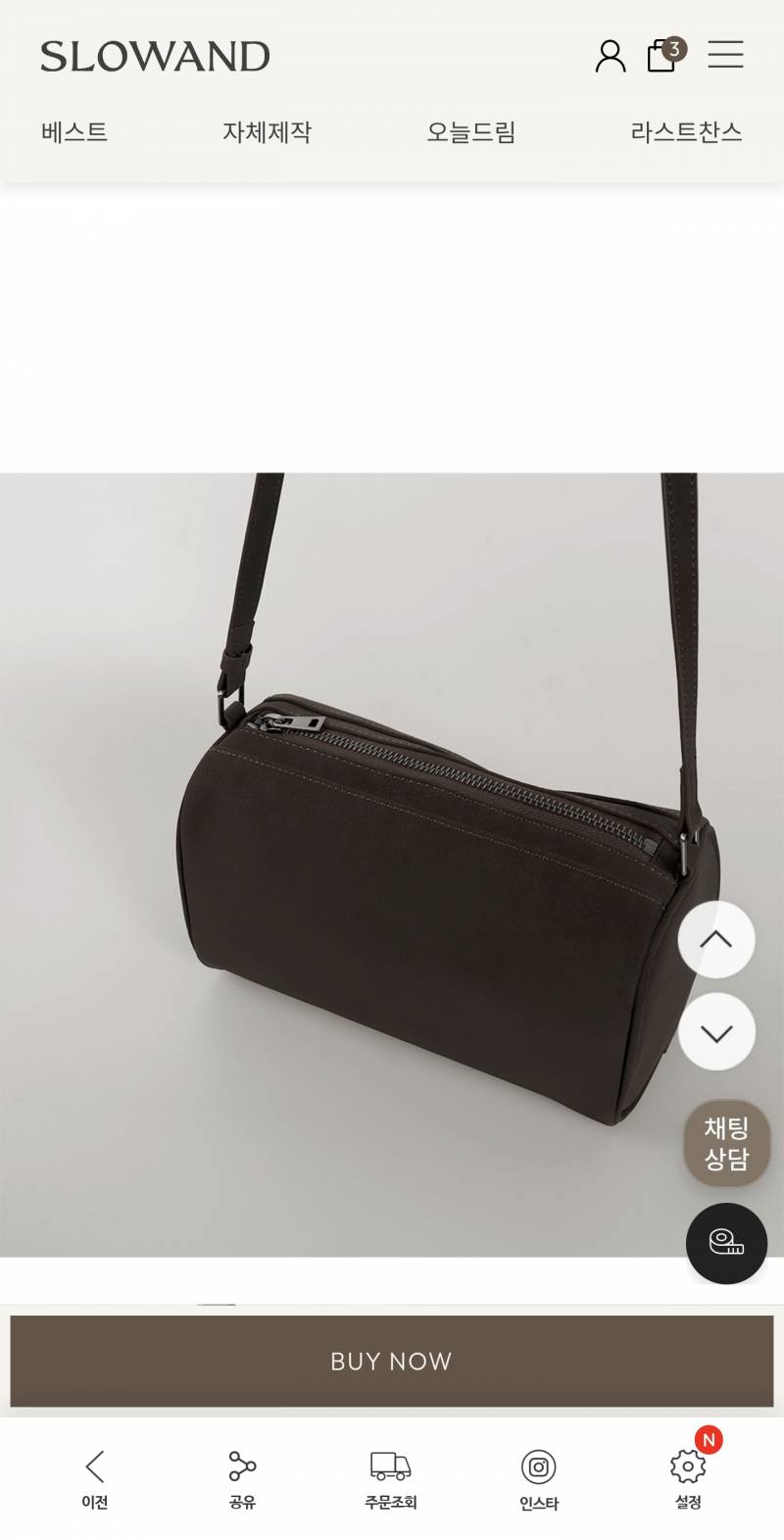Start a 채팅상담 chat consultation

(726, 1143)
